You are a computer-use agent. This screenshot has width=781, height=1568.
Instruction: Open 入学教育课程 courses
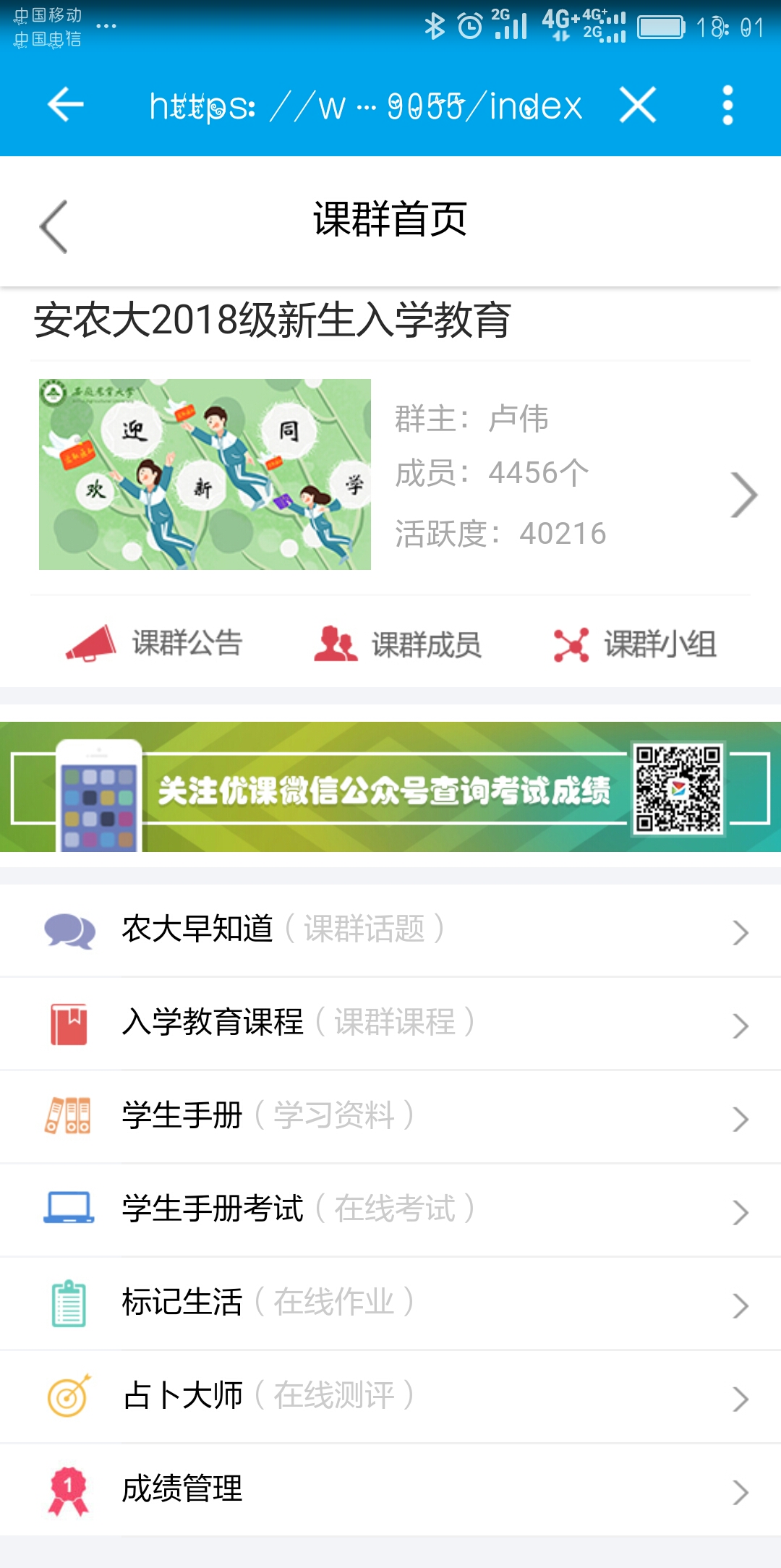(390, 1023)
